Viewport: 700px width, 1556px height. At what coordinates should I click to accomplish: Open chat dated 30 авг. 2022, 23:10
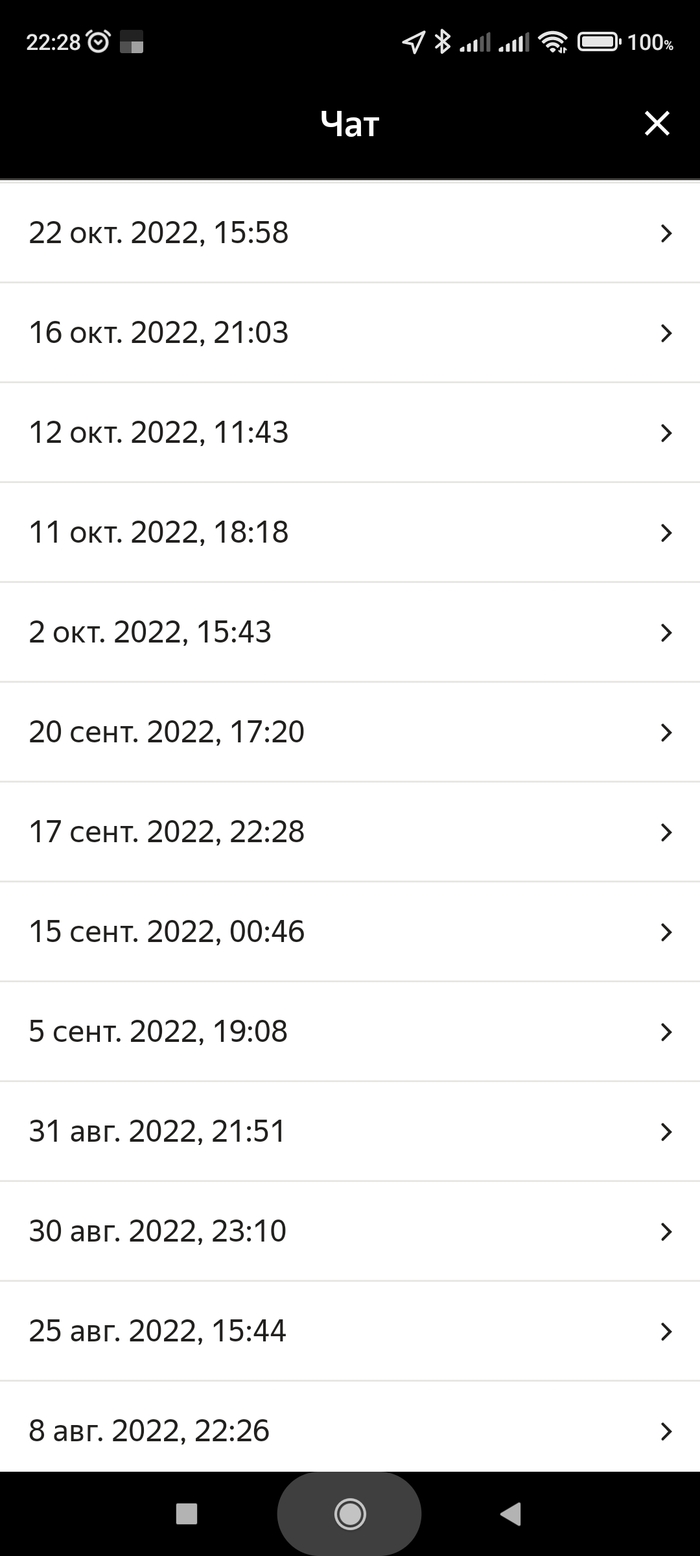point(350,1231)
